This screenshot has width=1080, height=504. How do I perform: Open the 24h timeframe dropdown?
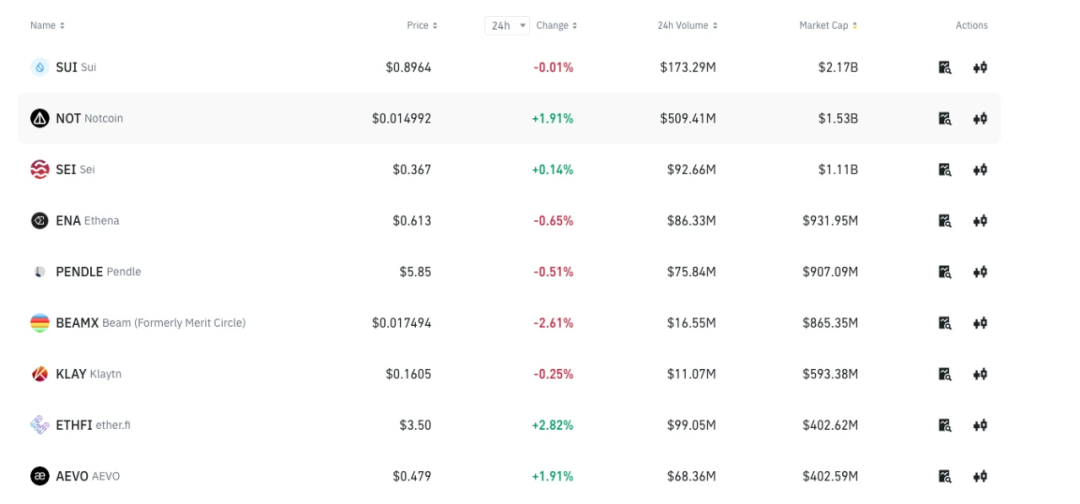[x=507, y=25]
